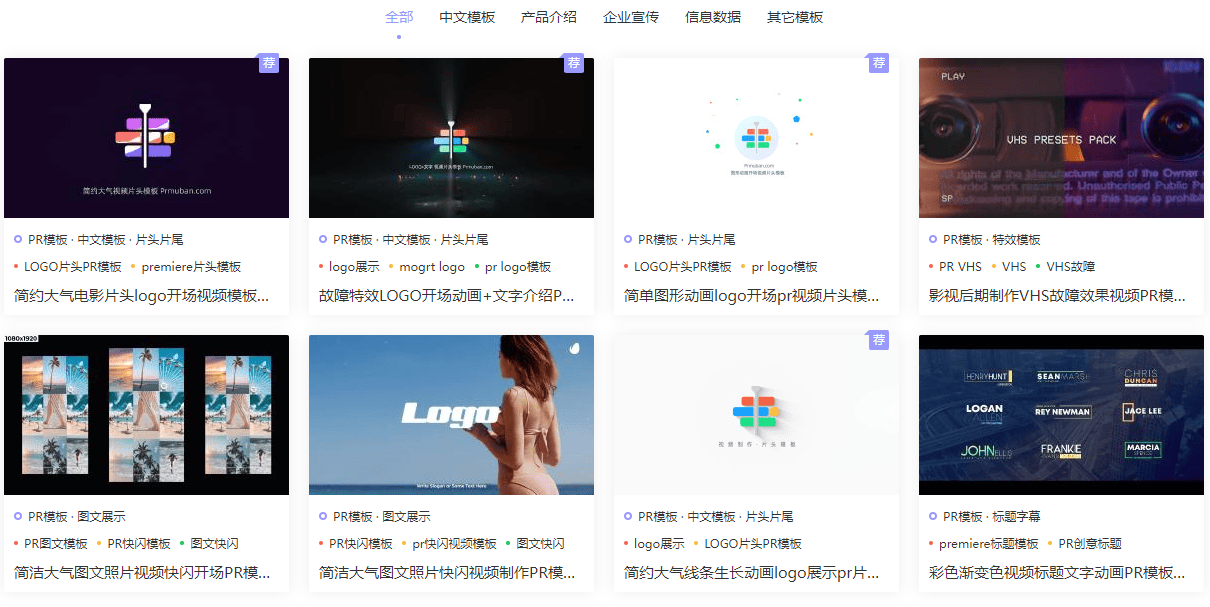Open the 彩色渐变色视频标题文字动画 card
Viewport: 1210px width, 607px height.
(x=1061, y=415)
